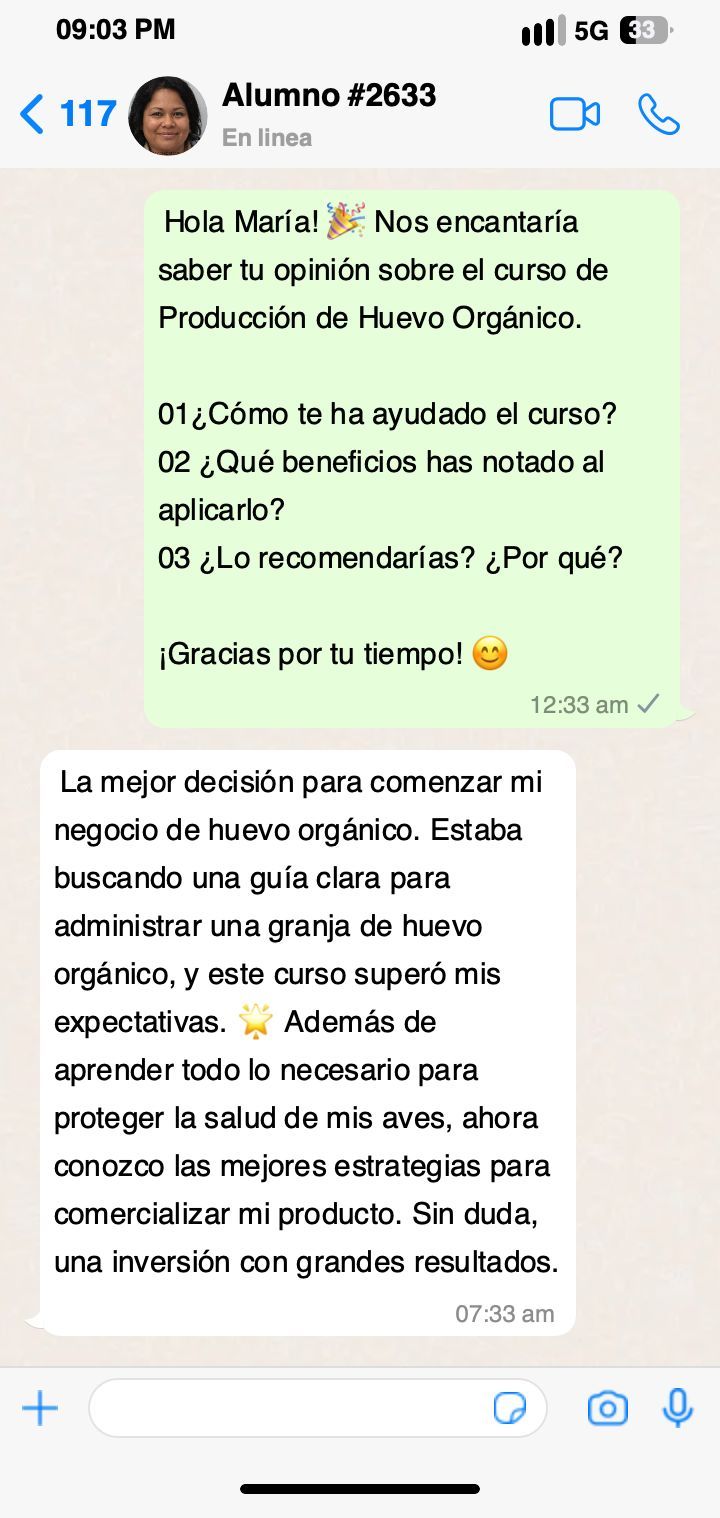
Task: Start a voice call with Alumno #2633
Action: pos(658,114)
